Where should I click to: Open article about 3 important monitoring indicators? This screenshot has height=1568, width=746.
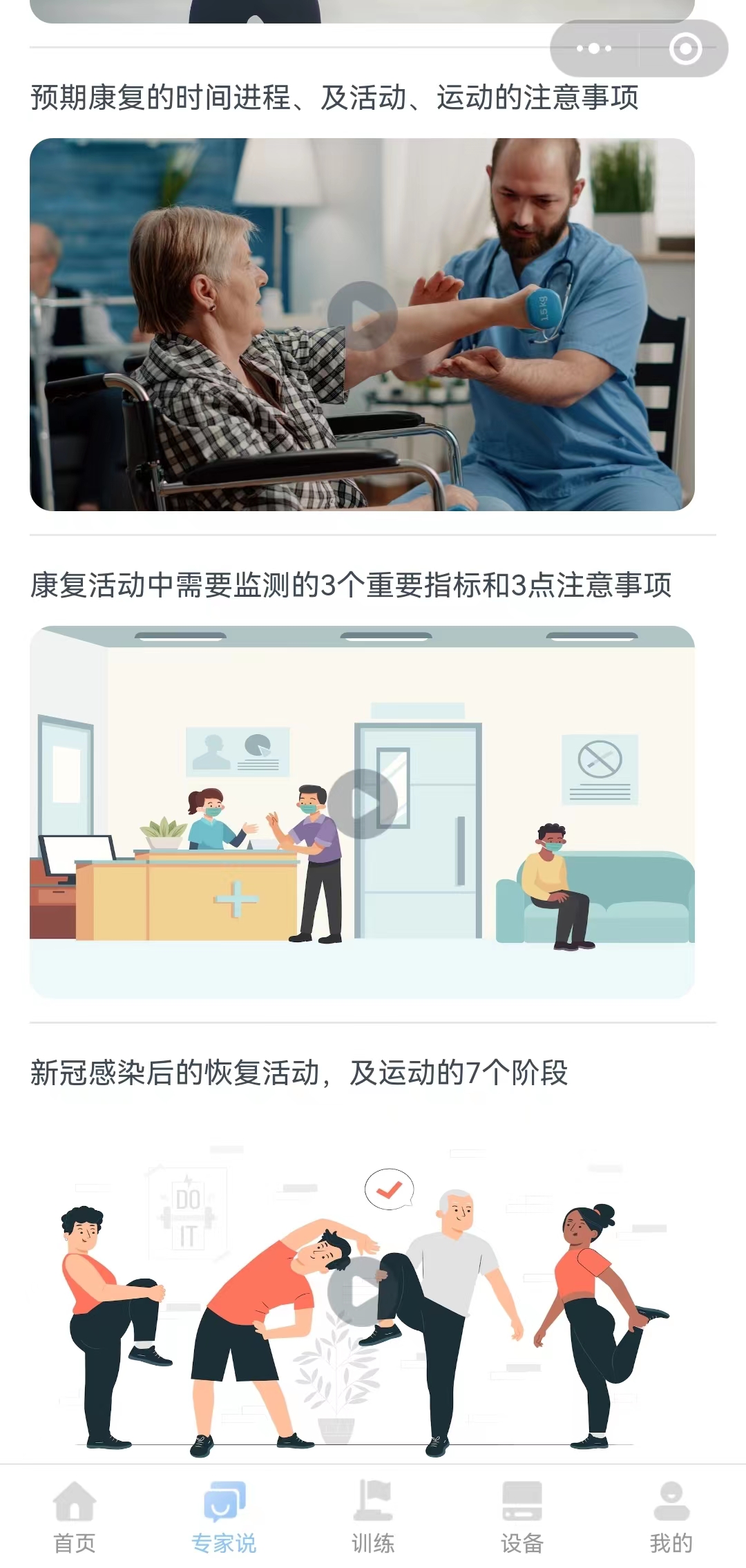(354, 582)
